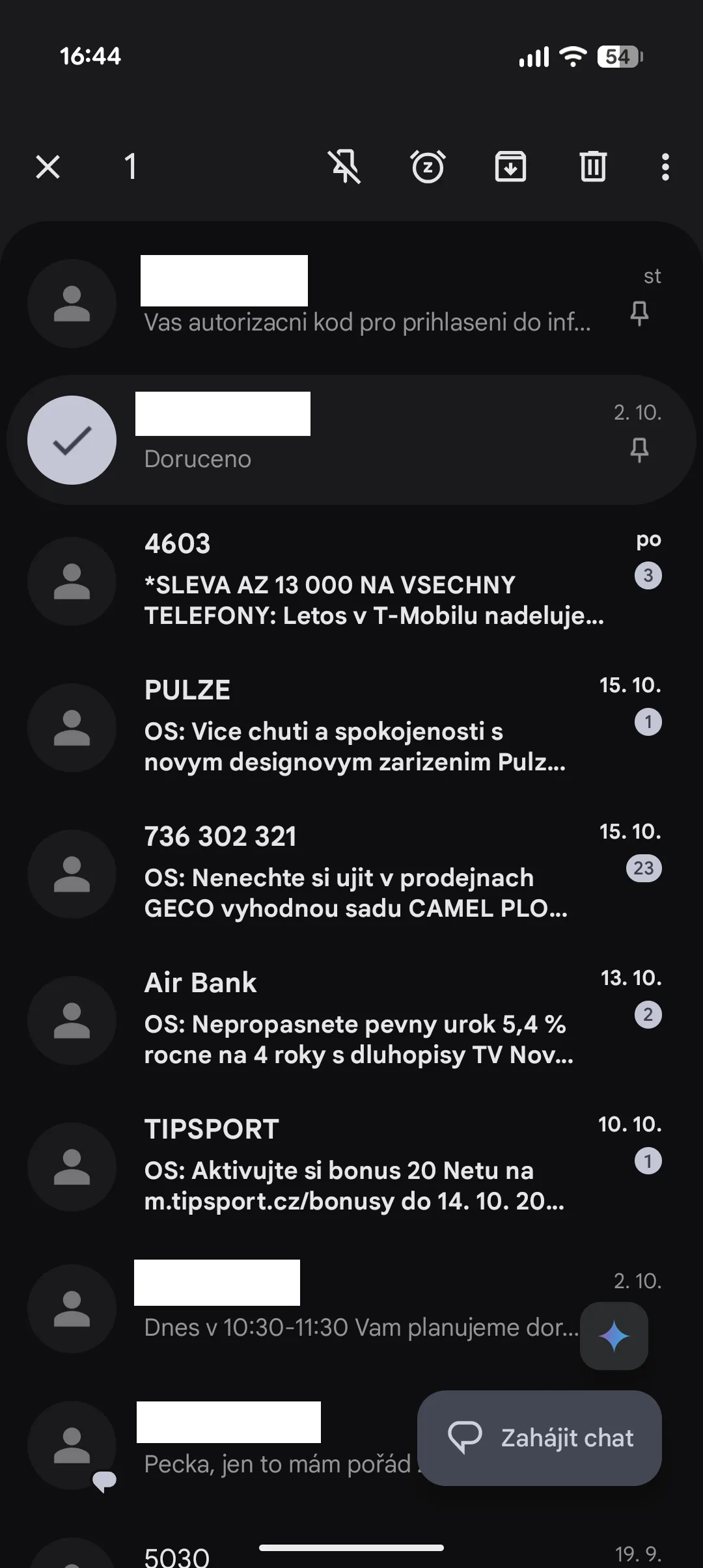
Task: Unpin the selected conversation
Action: [x=344, y=167]
